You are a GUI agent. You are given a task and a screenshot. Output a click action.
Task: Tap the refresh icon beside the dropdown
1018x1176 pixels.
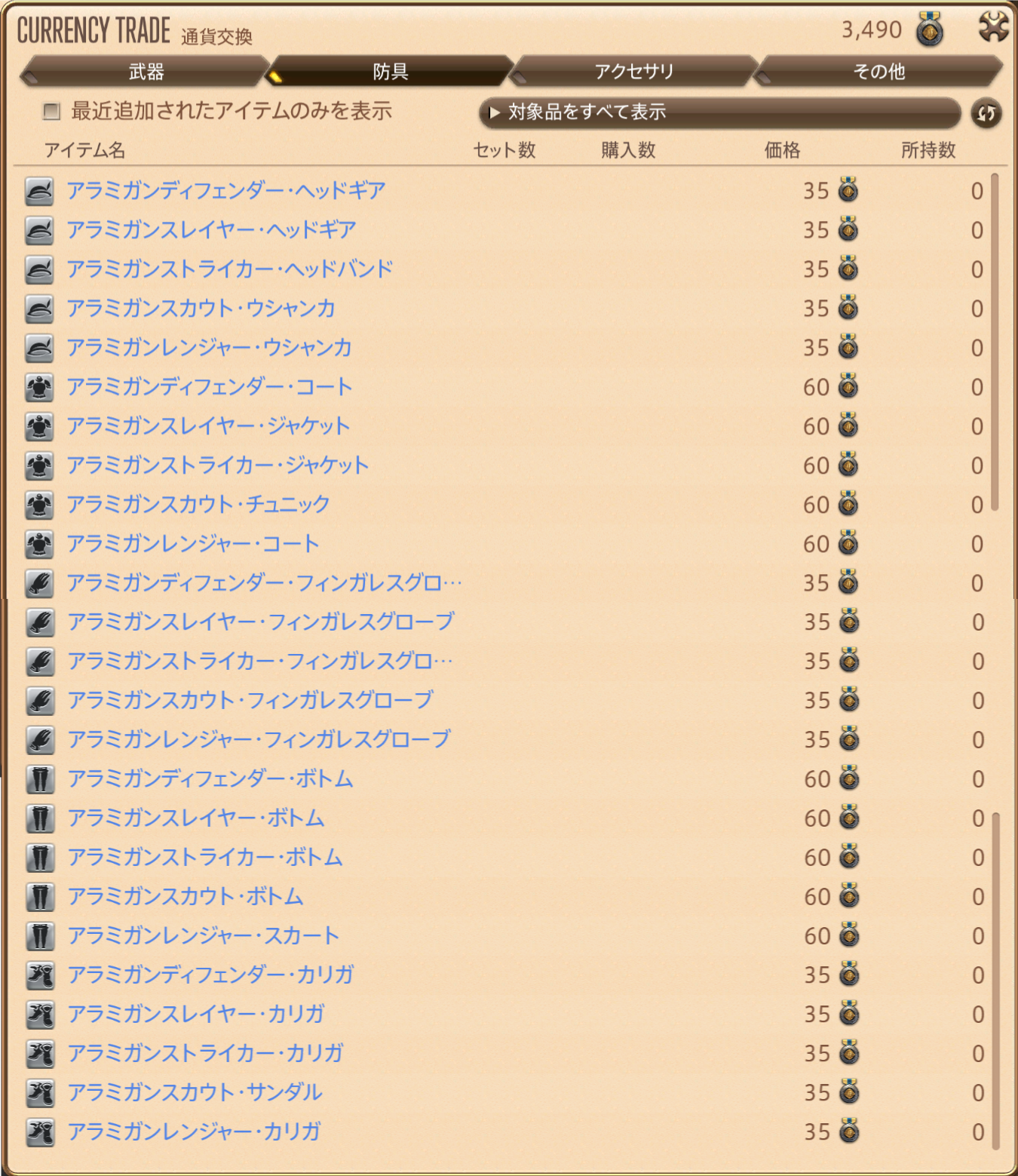click(986, 113)
